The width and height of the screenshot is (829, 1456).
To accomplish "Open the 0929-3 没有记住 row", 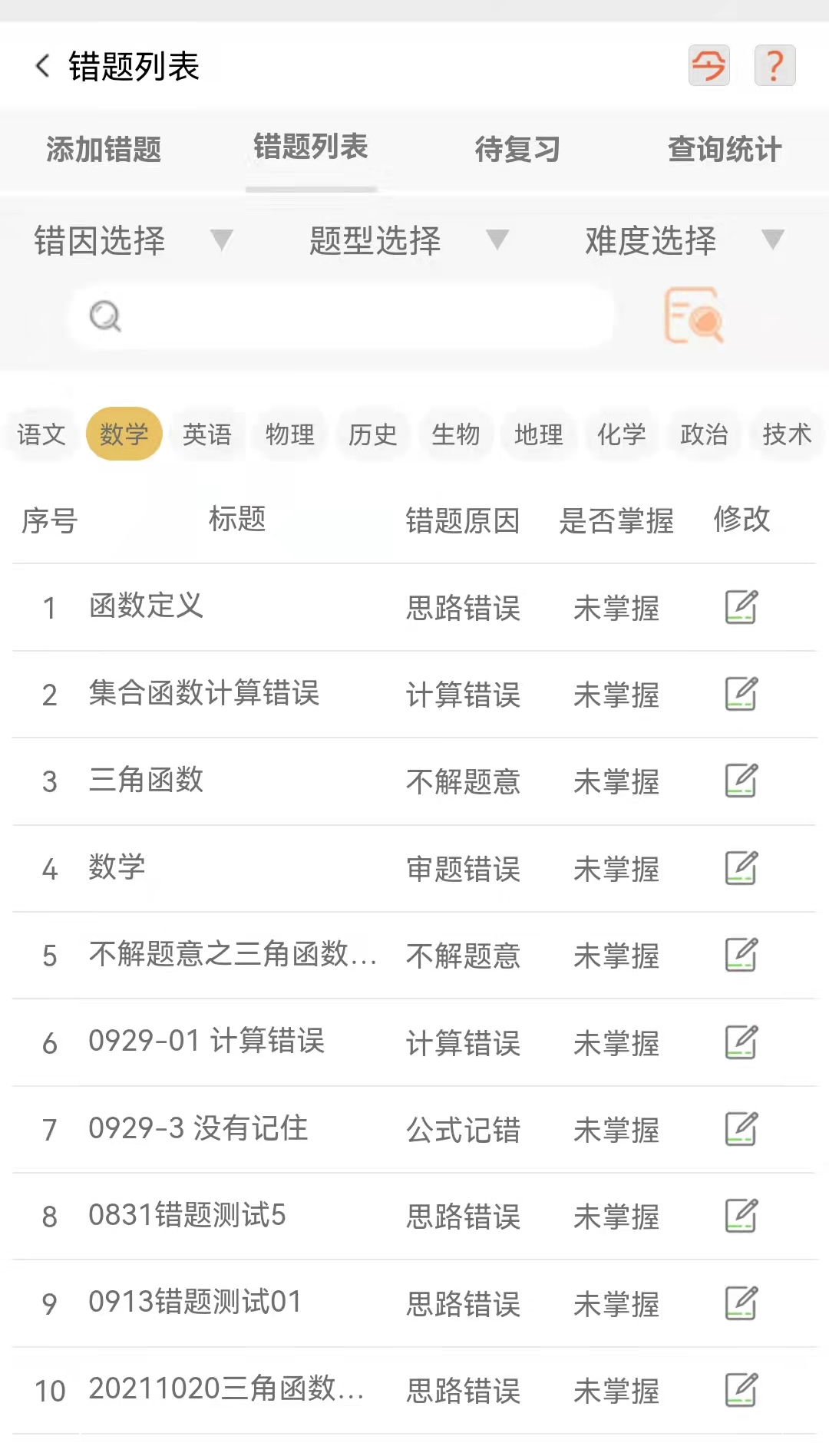I will 414,1129.
